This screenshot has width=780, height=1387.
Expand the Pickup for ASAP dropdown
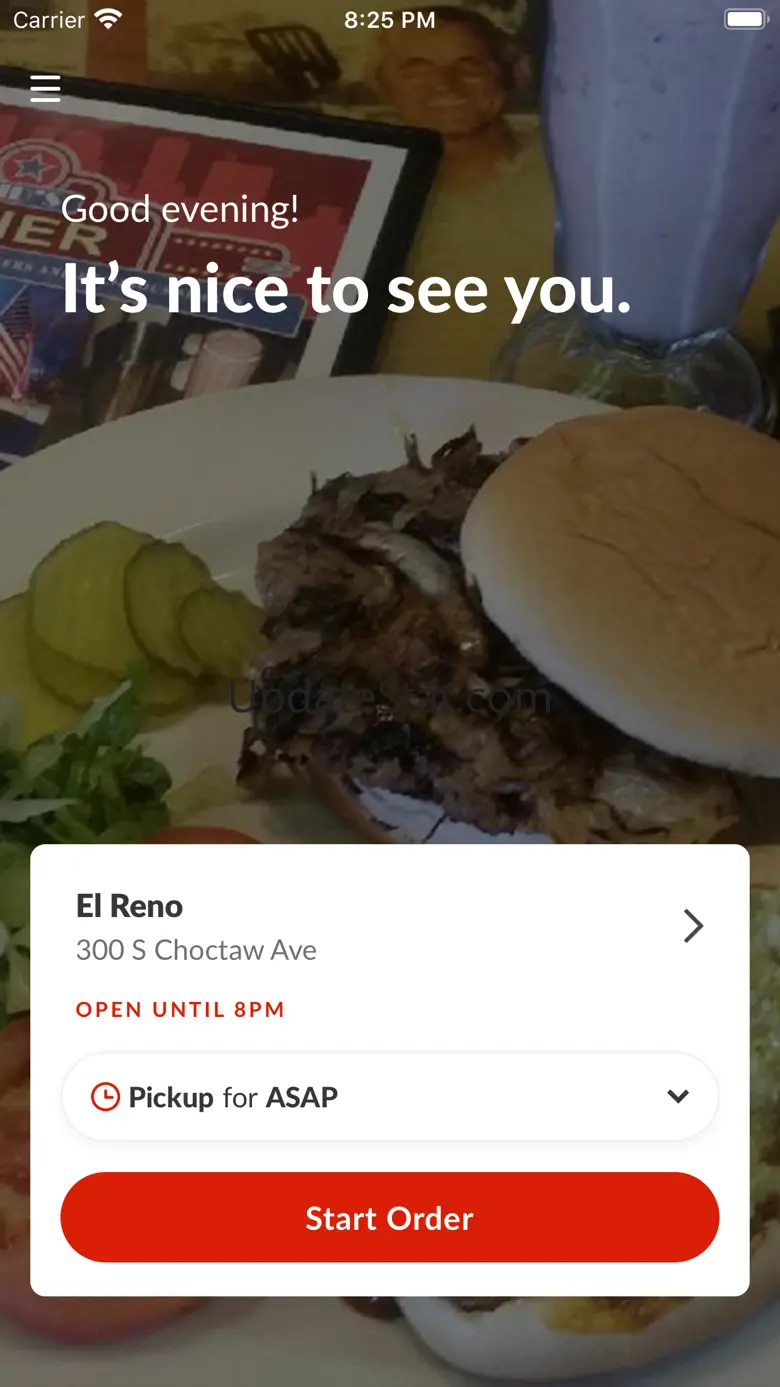[677, 1096]
